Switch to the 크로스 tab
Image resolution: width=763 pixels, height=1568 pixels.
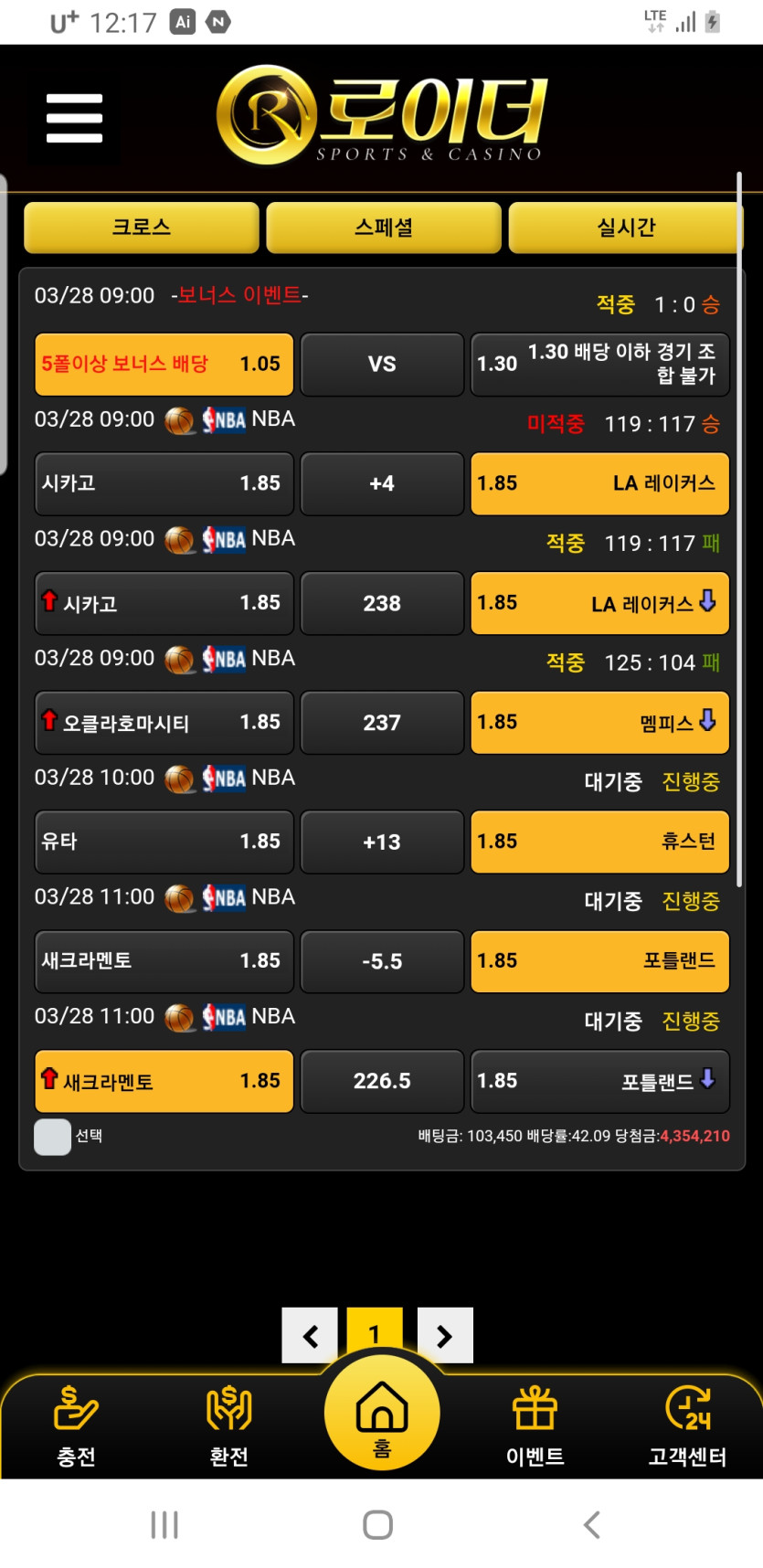(142, 228)
